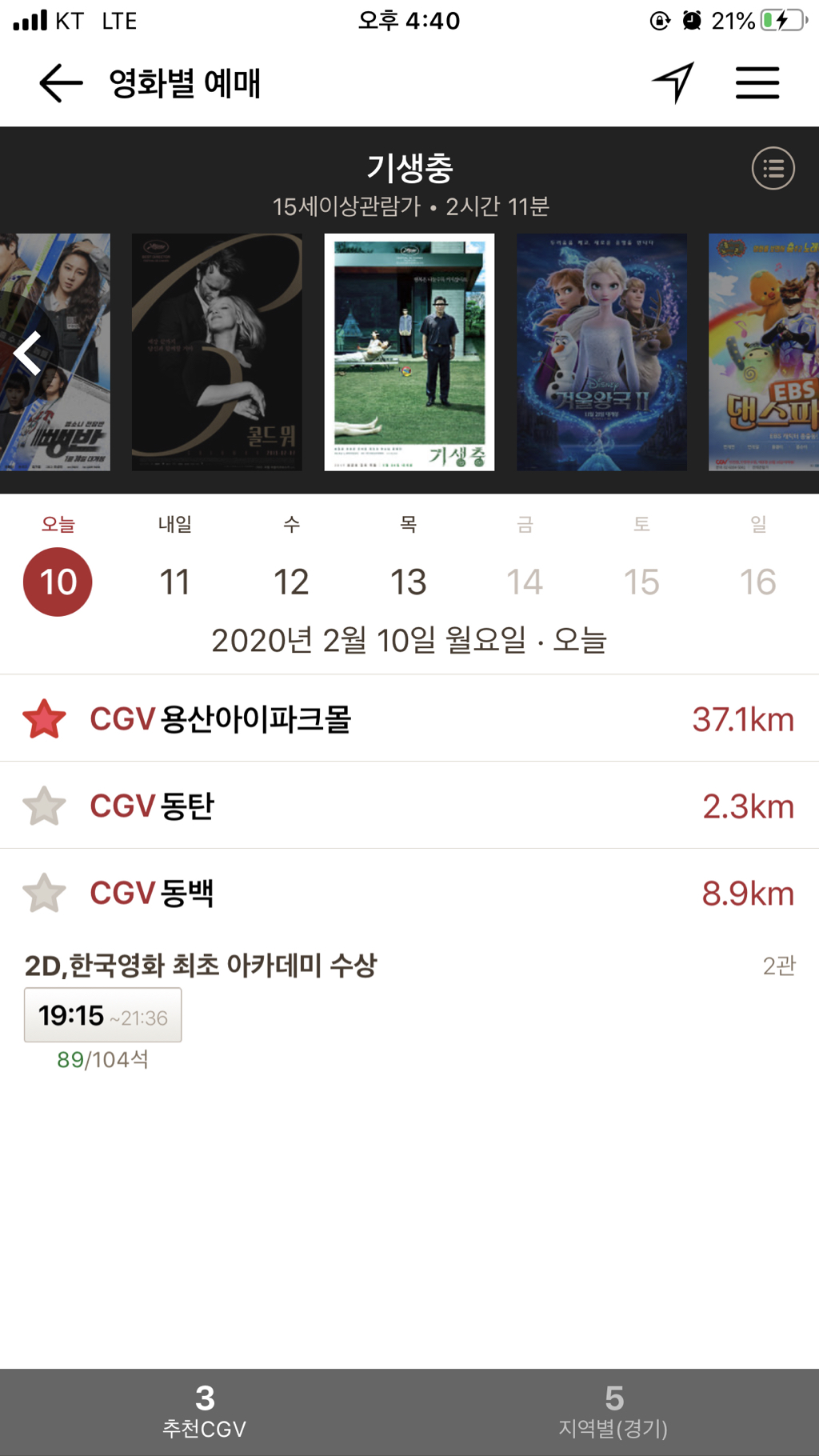Select the 기생충 poster
Image resolution: width=819 pixels, height=1456 pixels.
(409, 352)
